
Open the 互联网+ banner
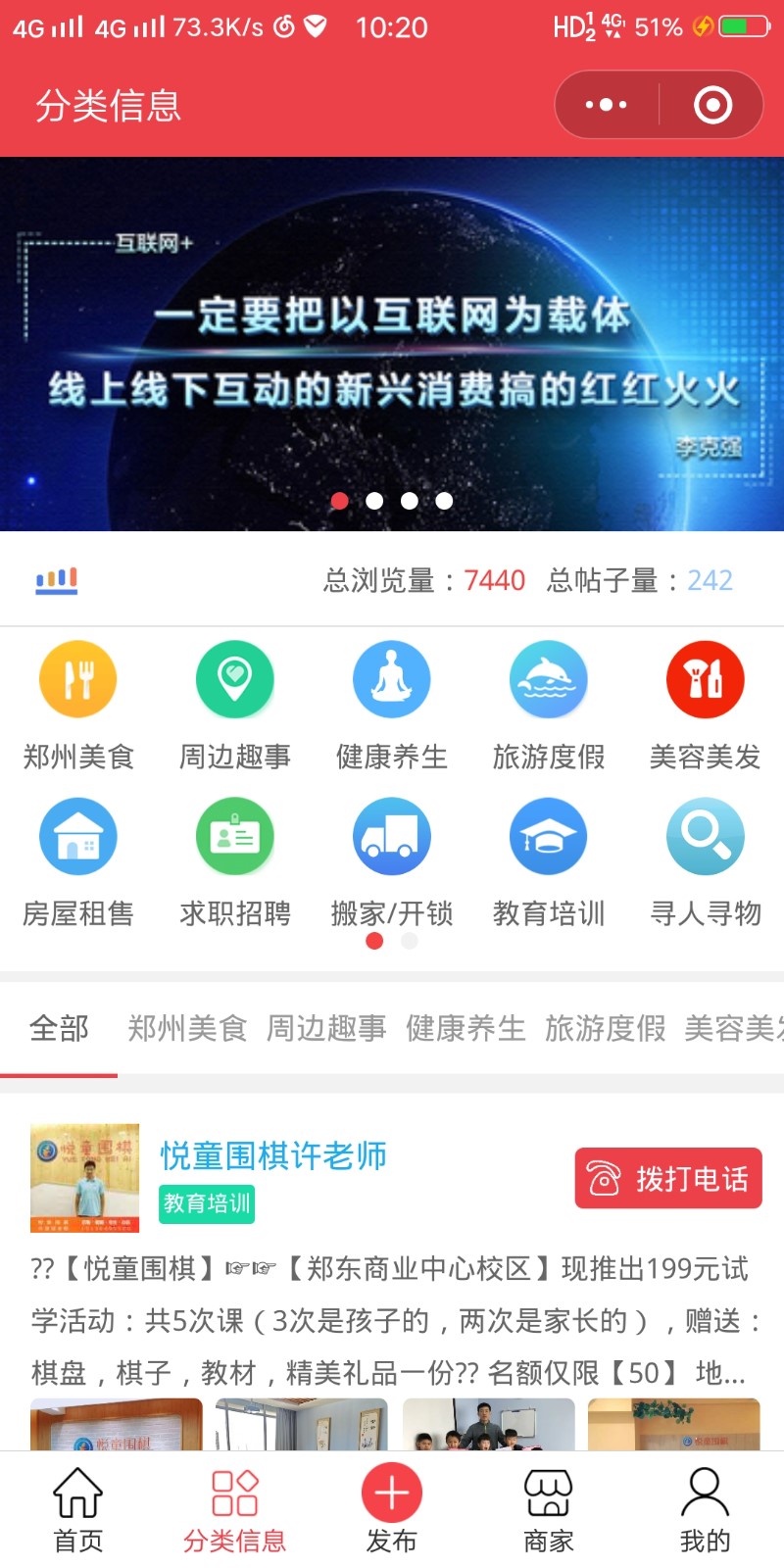[392, 343]
